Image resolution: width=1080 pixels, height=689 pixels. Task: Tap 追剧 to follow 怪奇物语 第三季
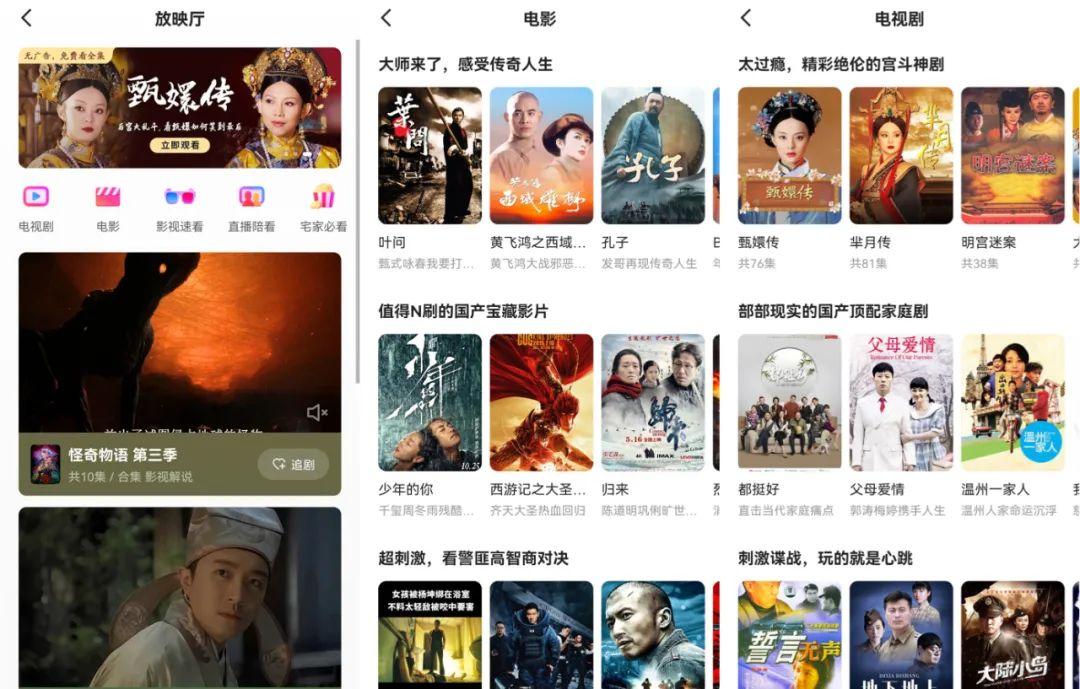[x=293, y=465]
